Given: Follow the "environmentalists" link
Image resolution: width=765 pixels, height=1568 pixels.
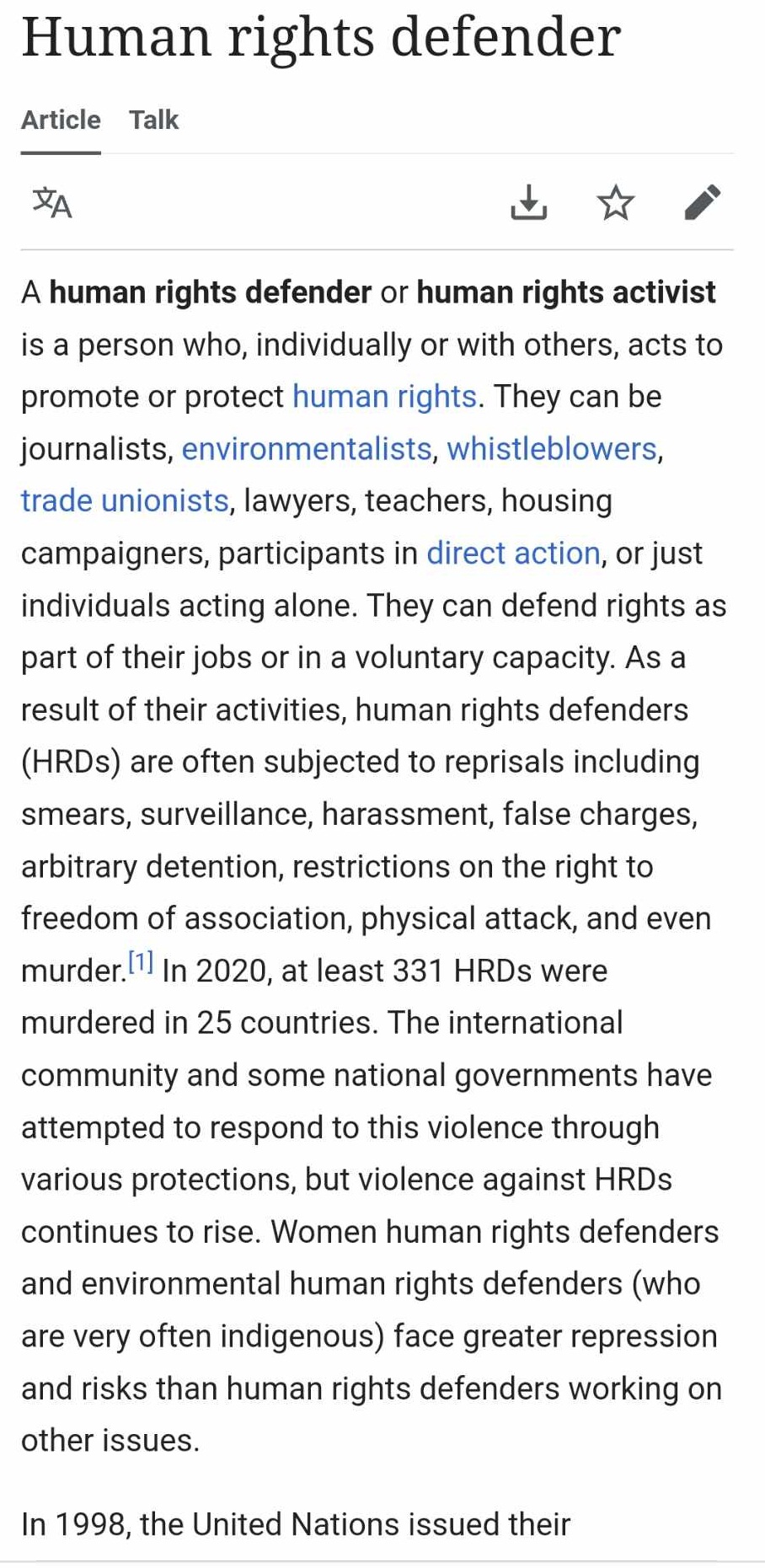Looking at the screenshot, I should pyautogui.click(x=307, y=449).
